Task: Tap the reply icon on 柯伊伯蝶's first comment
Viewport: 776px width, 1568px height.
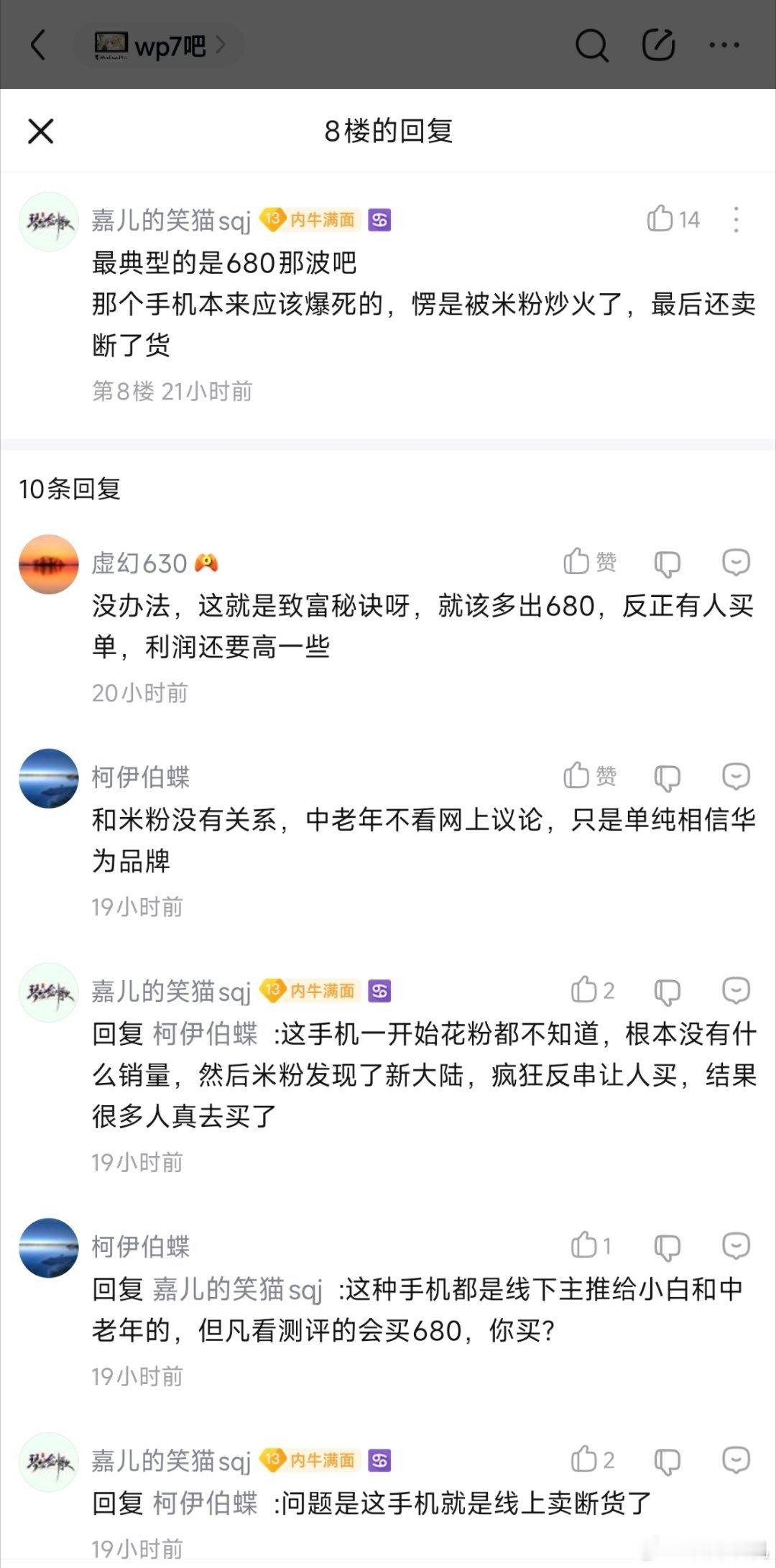Action: point(667,777)
